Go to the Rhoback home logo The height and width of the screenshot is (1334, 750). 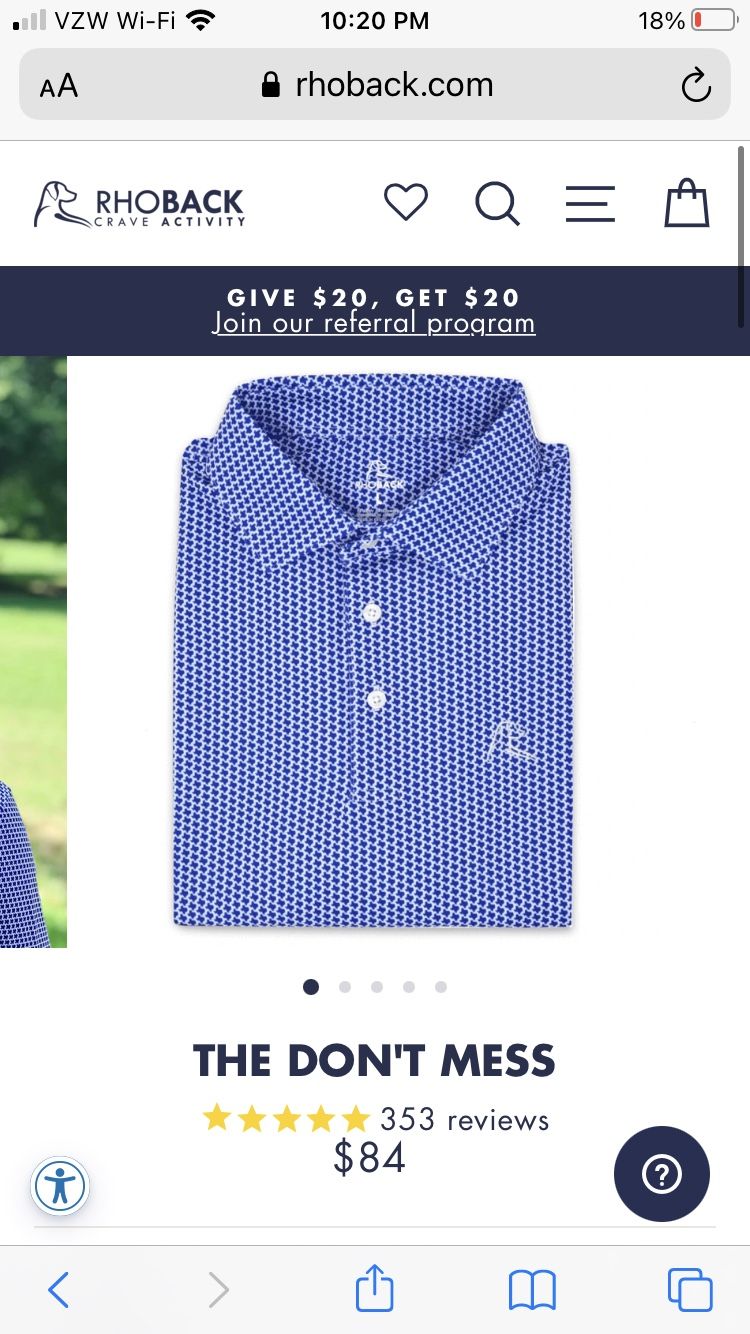pos(139,204)
